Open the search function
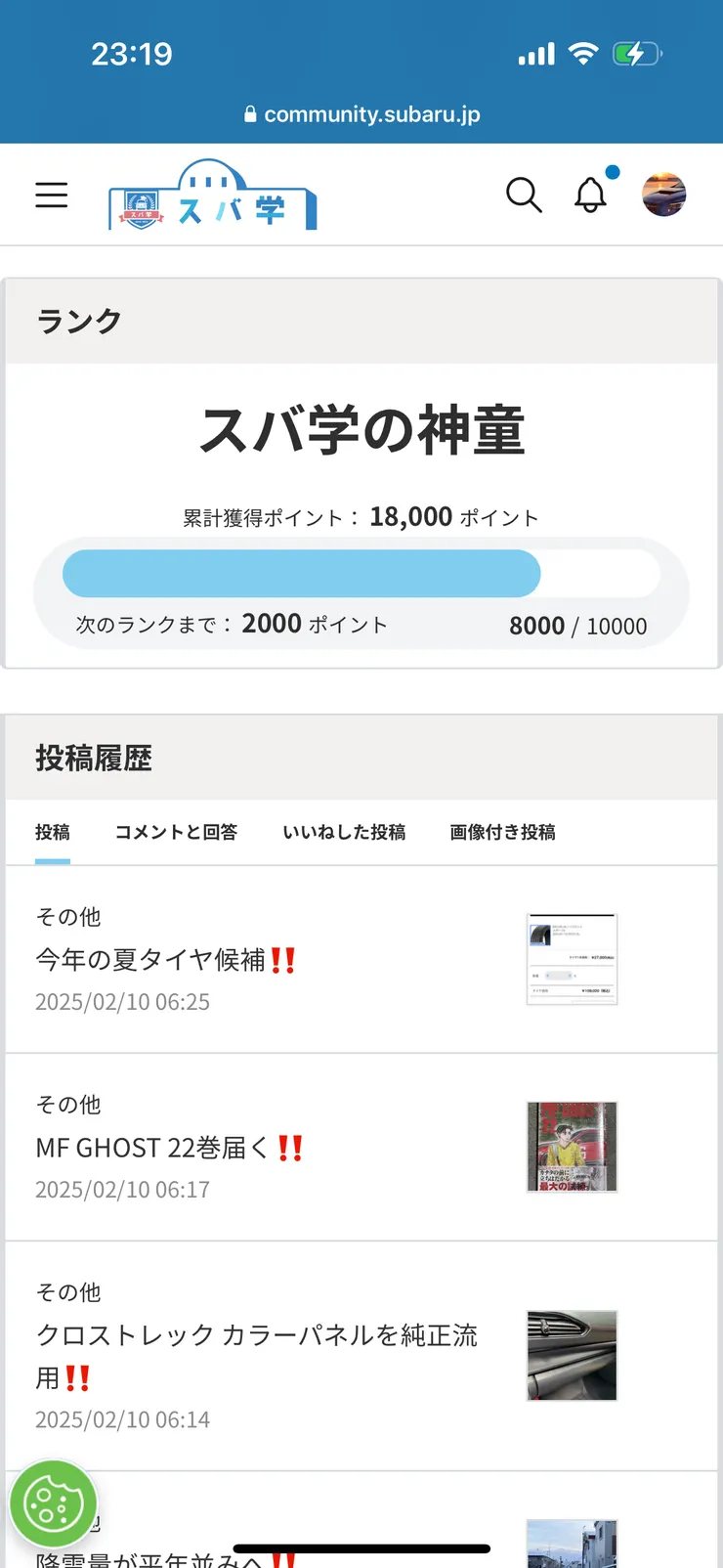Screen dimensions: 723x1568 (x=525, y=196)
